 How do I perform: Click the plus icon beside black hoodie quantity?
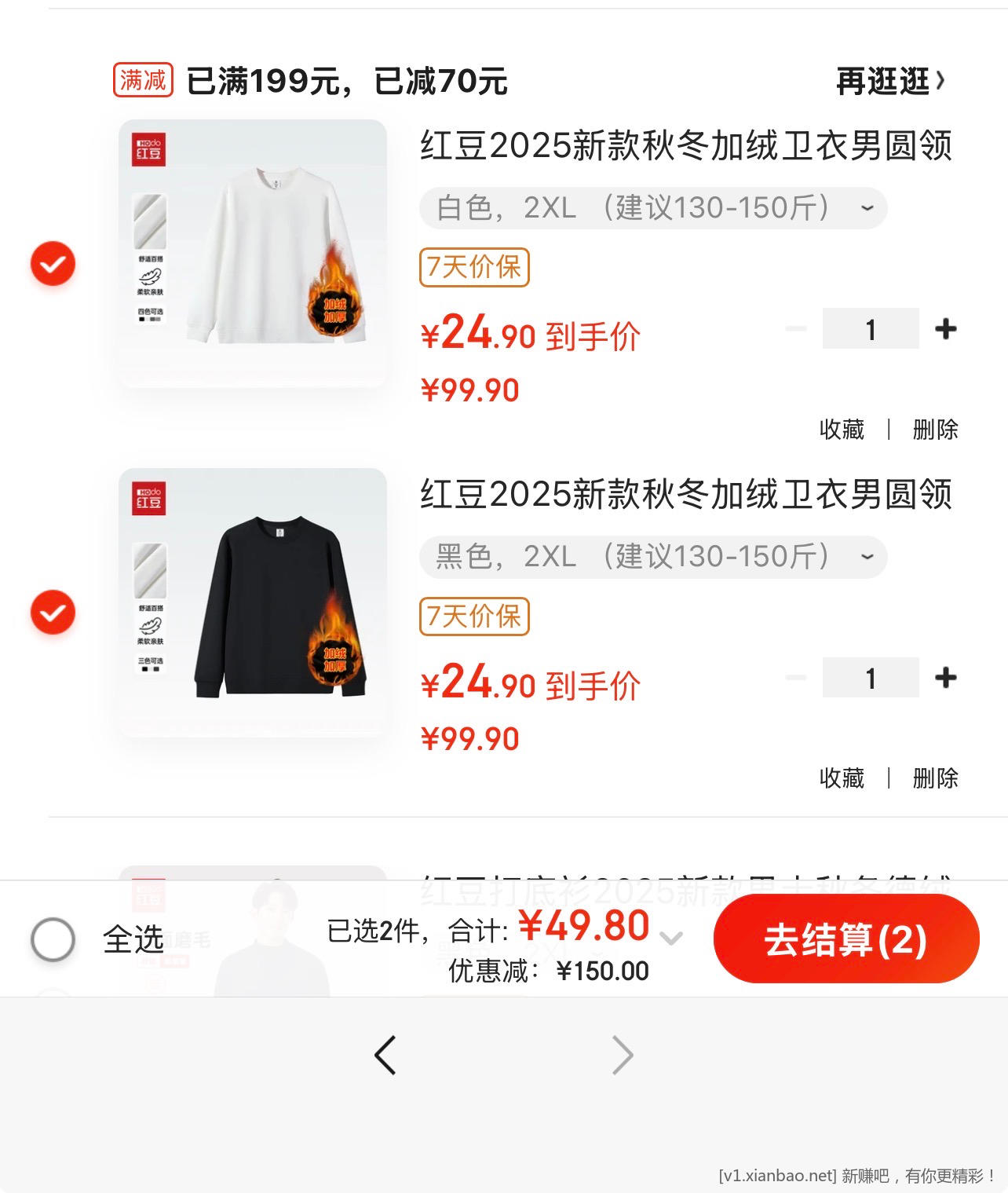(x=946, y=677)
